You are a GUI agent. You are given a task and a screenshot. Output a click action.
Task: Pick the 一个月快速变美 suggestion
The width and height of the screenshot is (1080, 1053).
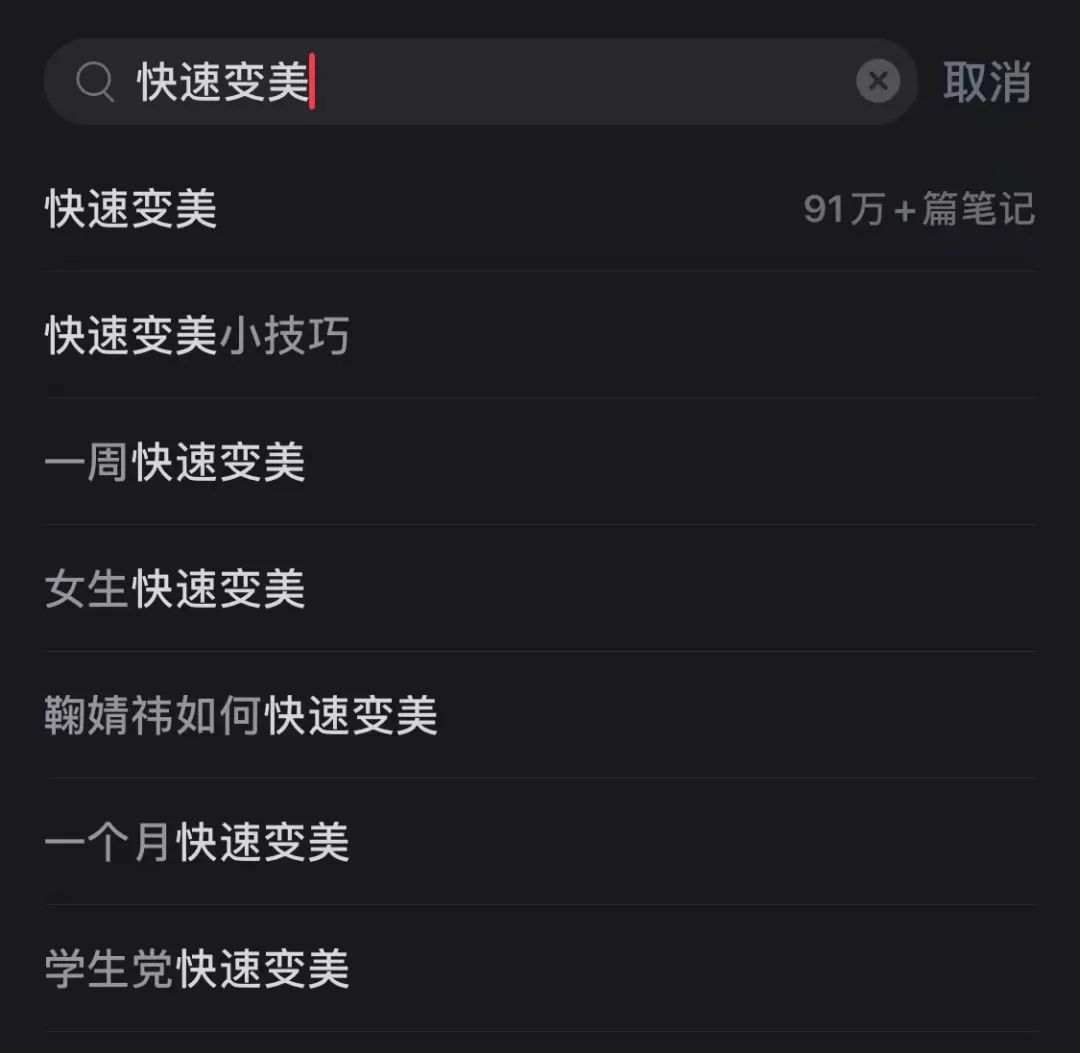point(197,843)
